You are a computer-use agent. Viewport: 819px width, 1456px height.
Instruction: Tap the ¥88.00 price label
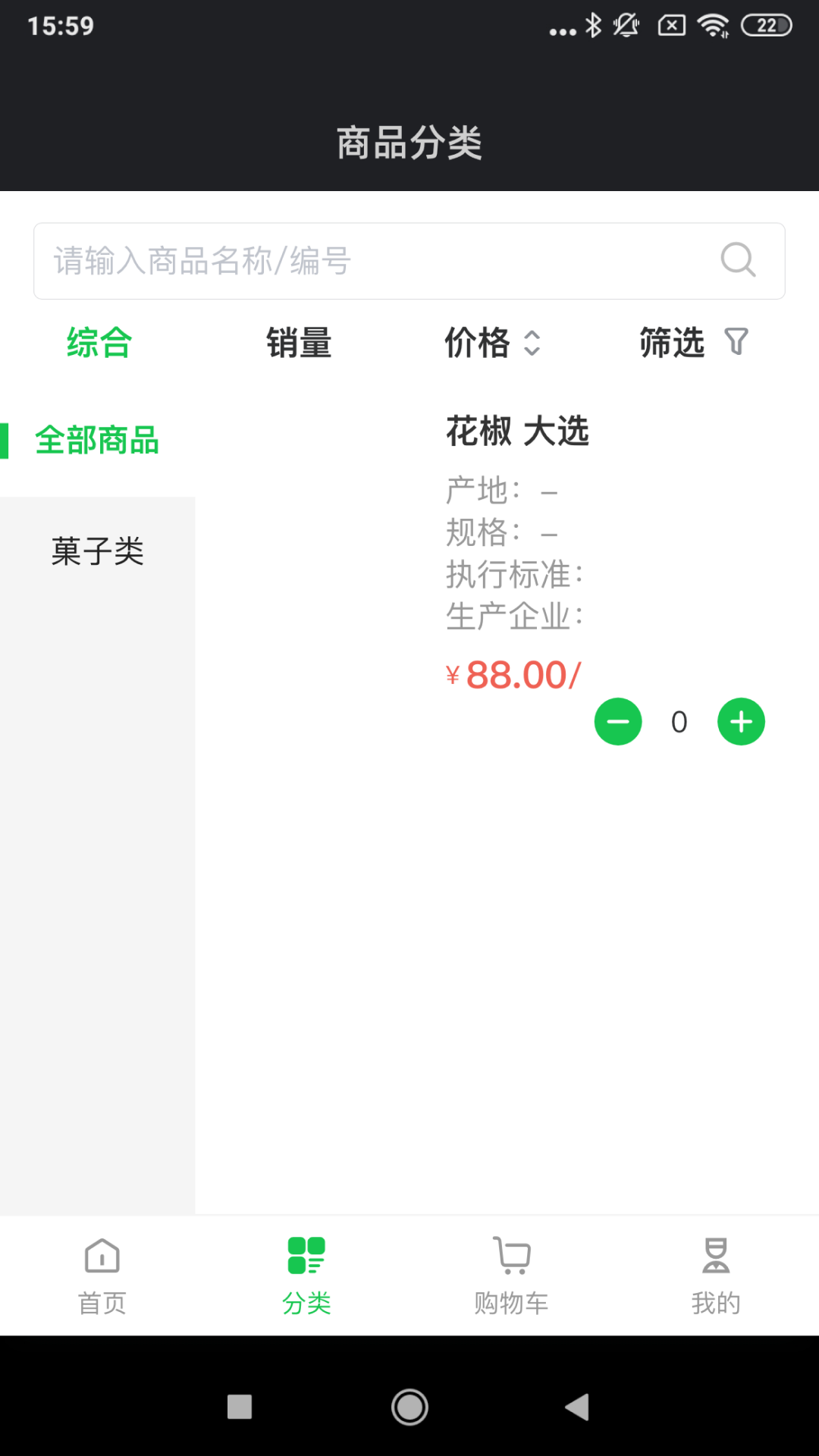[x=512, y=675]
